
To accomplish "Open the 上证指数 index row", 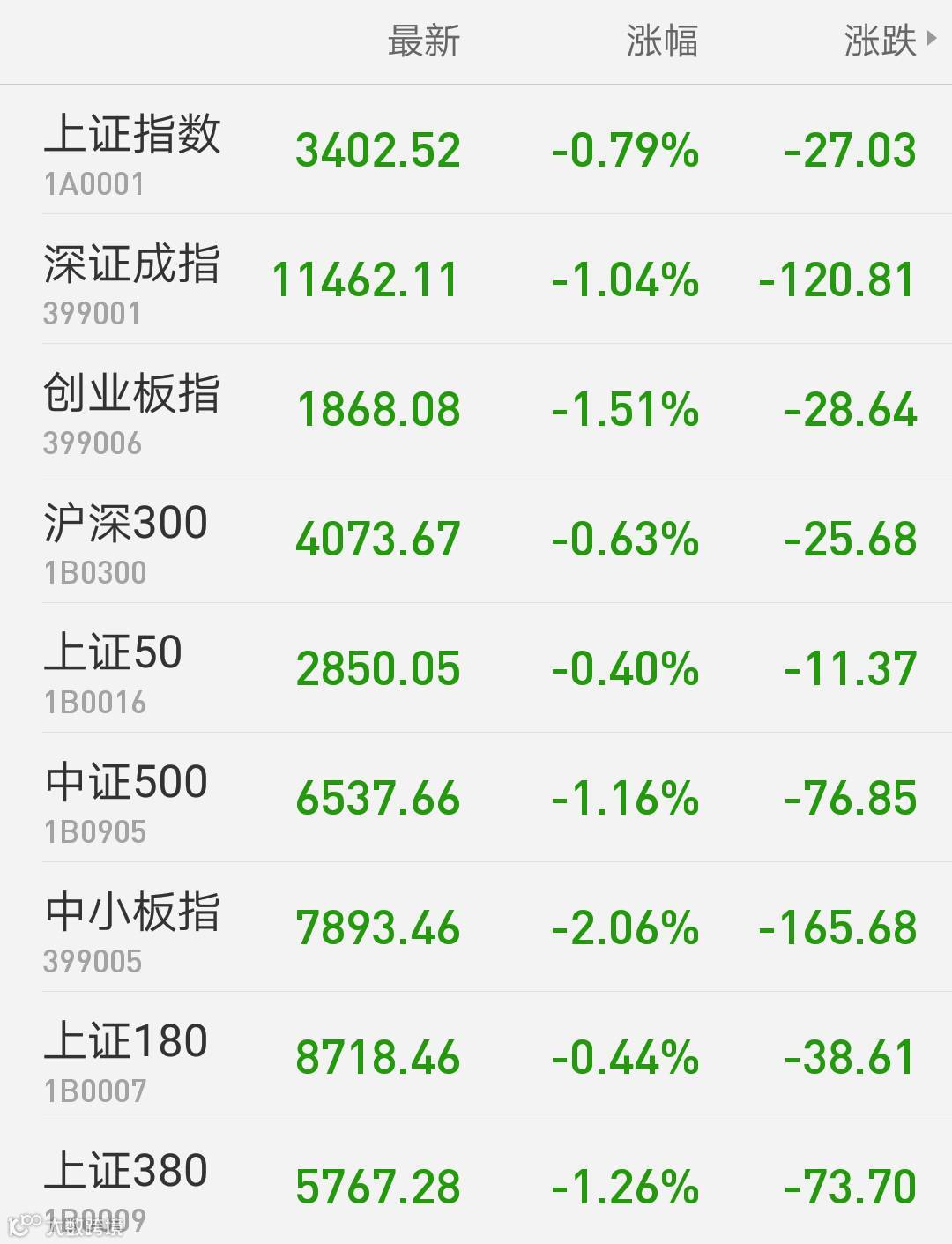I will (476, 150).
